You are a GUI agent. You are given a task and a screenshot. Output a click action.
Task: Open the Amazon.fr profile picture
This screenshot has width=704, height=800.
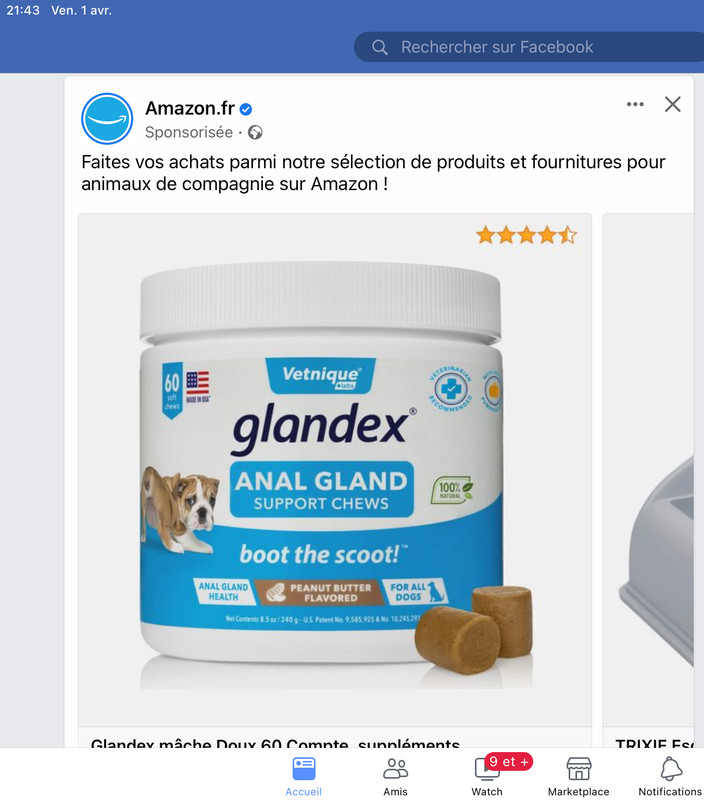[107, 119]
